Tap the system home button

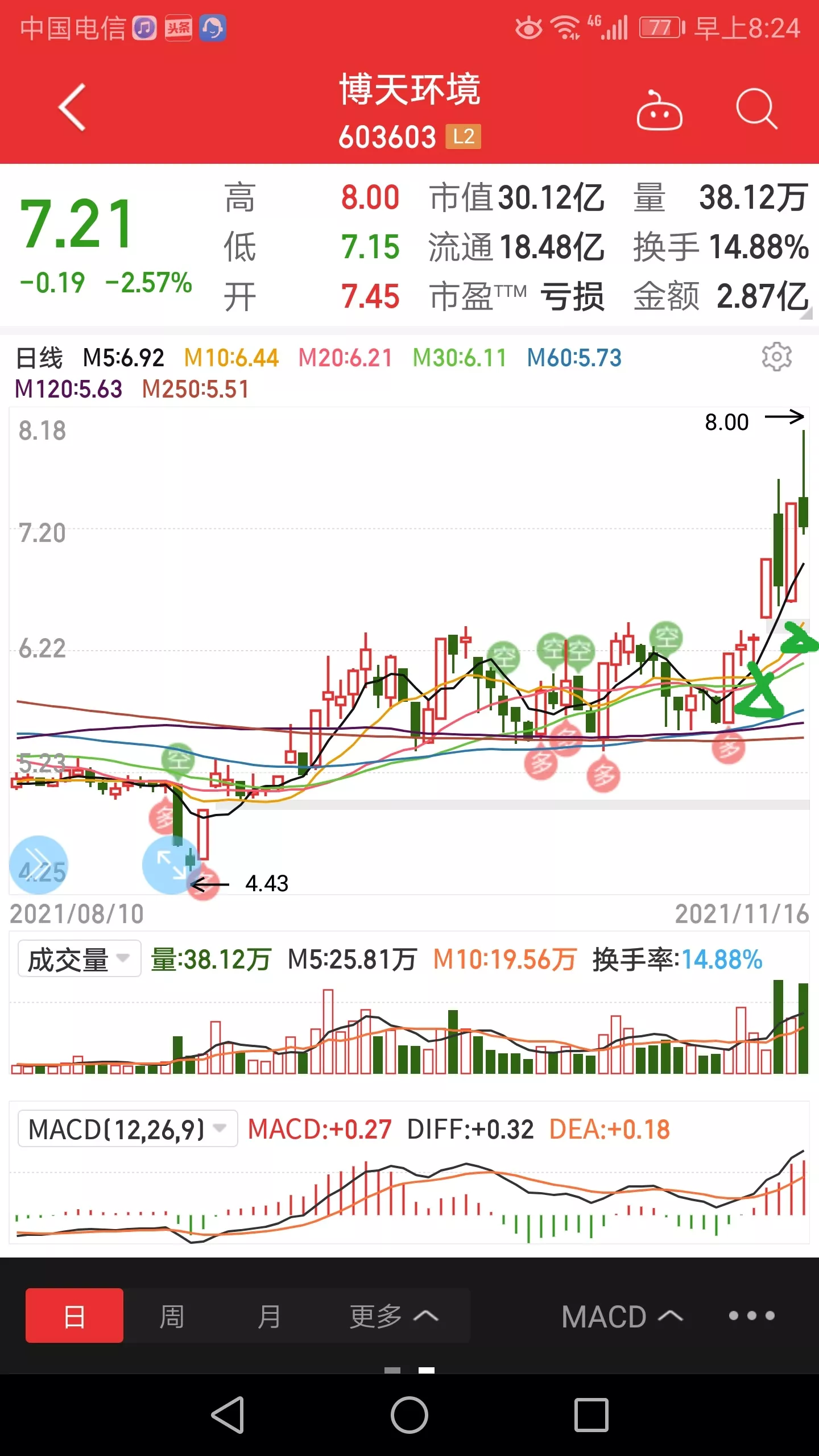(409, 1414)
